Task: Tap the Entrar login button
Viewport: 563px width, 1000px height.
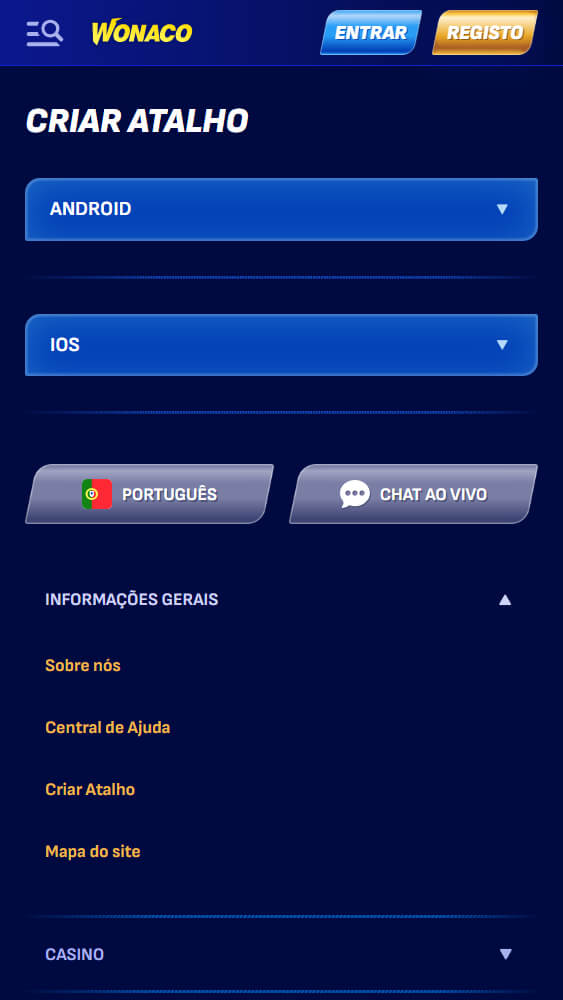Action: tap(370, 33)
